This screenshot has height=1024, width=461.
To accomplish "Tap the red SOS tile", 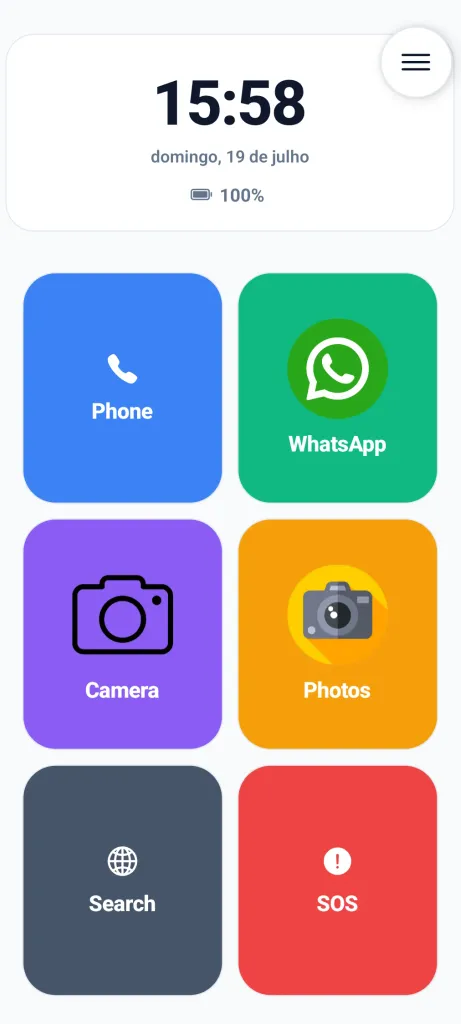I will point(338,880).
